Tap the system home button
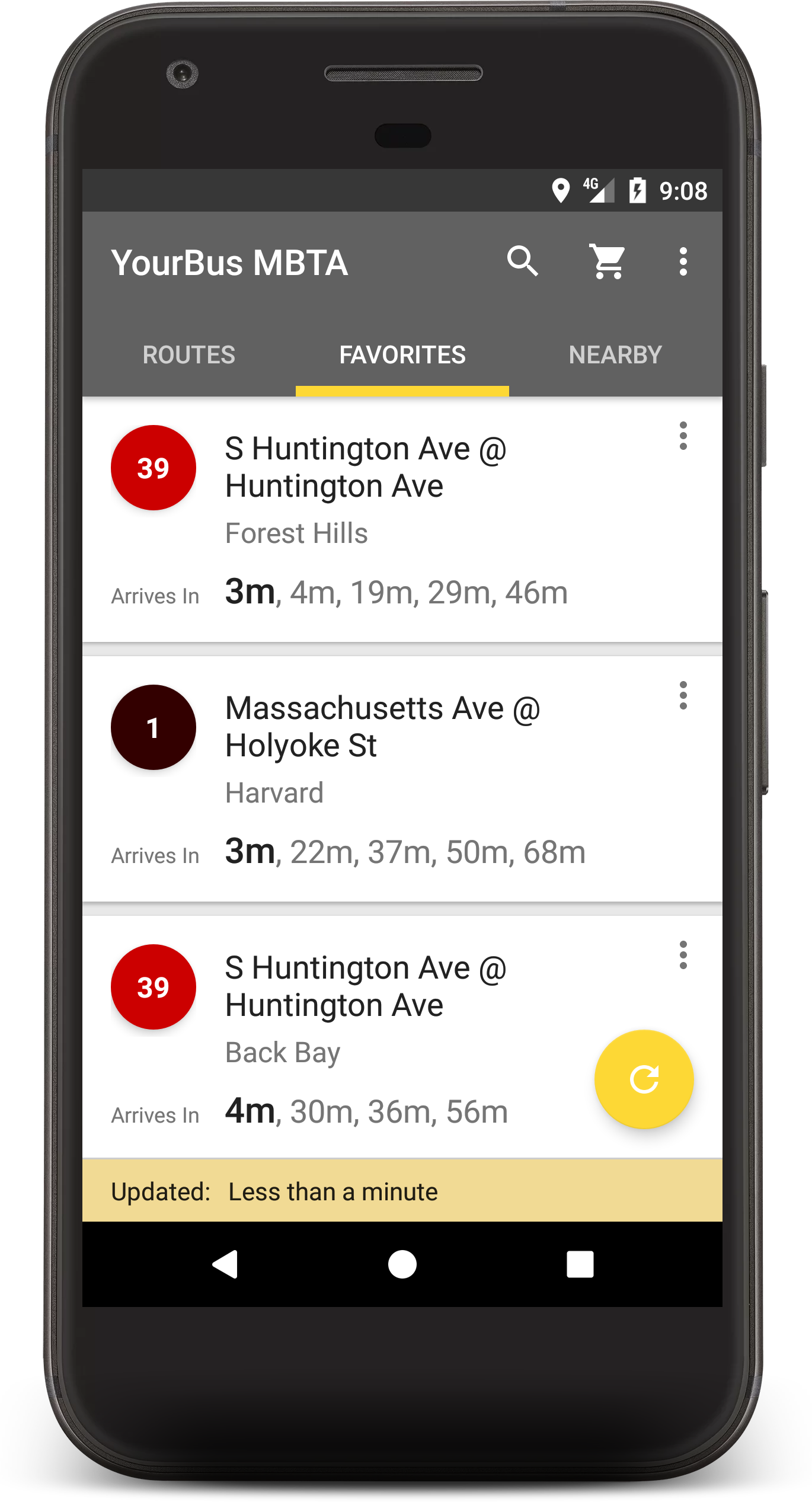This screenshot has height=1502, width=812. pos(402,1264)
